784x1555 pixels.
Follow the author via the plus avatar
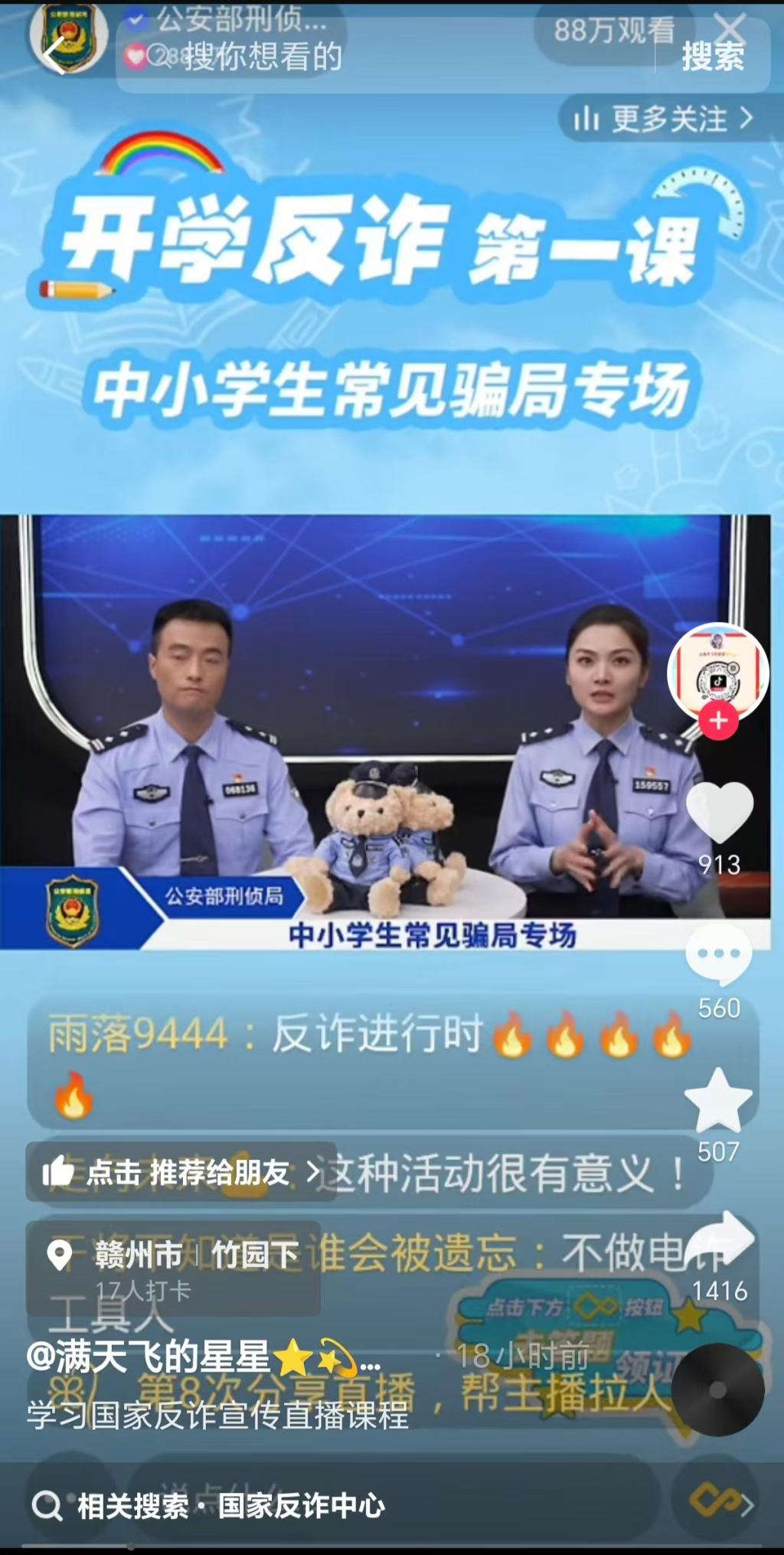[x=718, y=721]
